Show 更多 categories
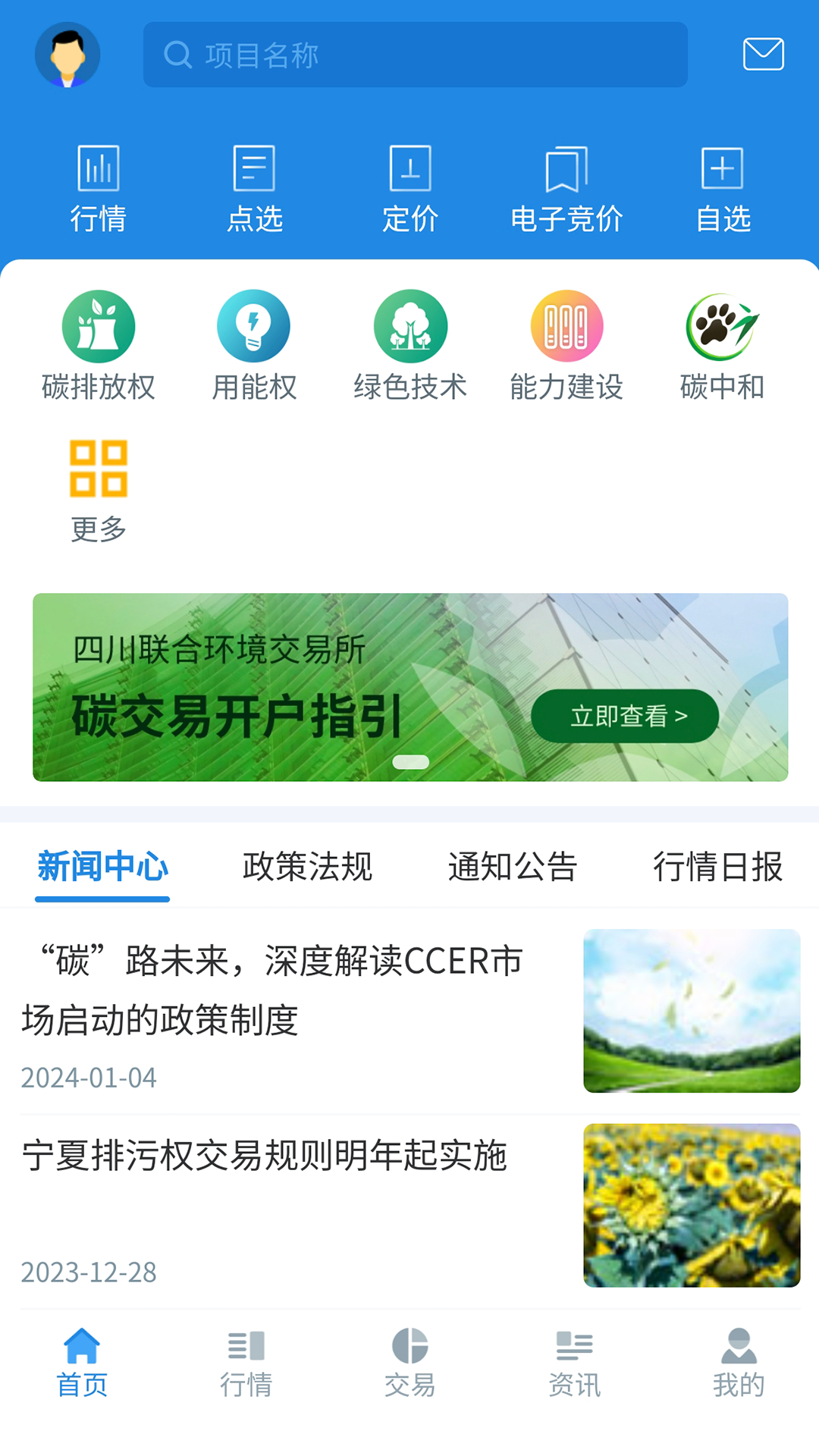819x1456 pixels. click(x=99, y=490)
